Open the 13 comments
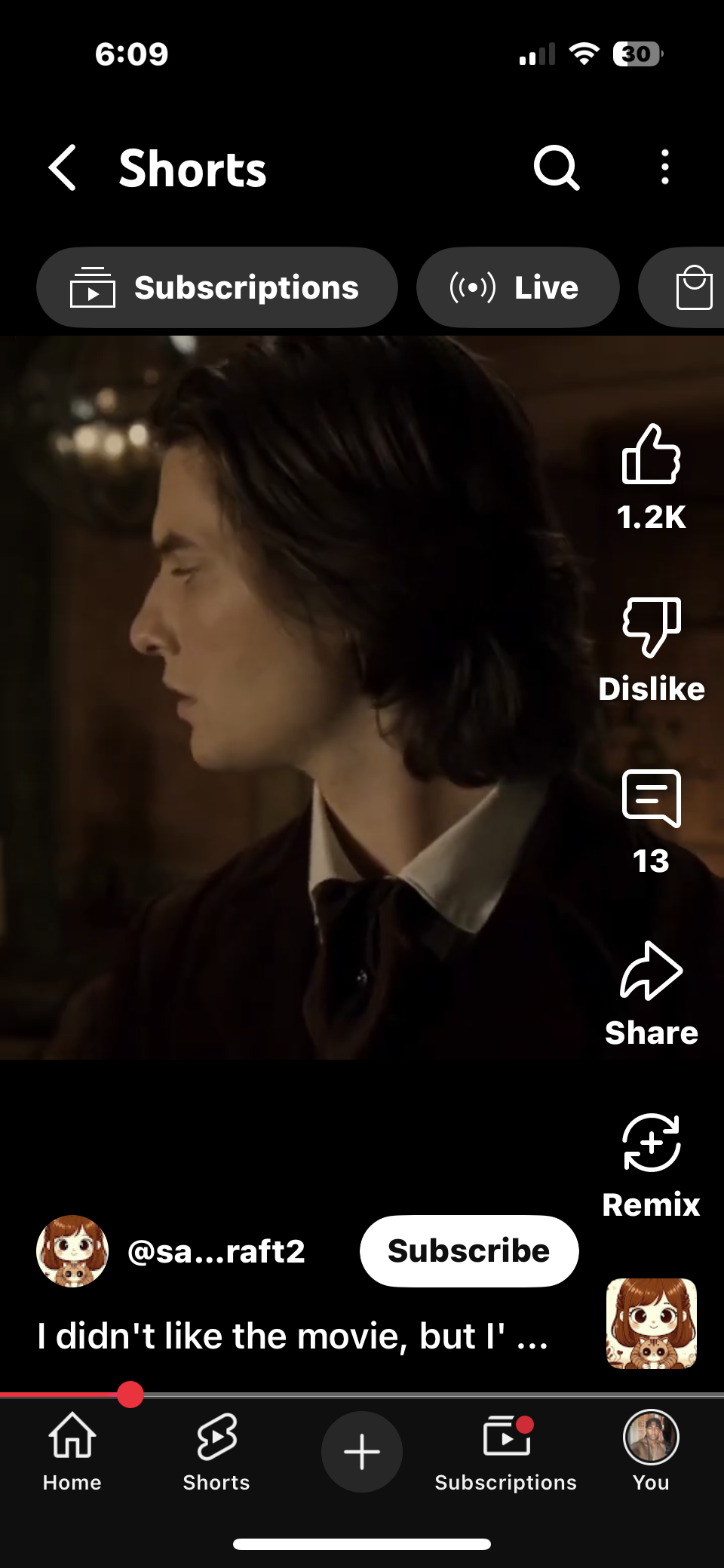The width and height of the screenshot is (724, 1568). pyautogui.click(x=651, y=799)
